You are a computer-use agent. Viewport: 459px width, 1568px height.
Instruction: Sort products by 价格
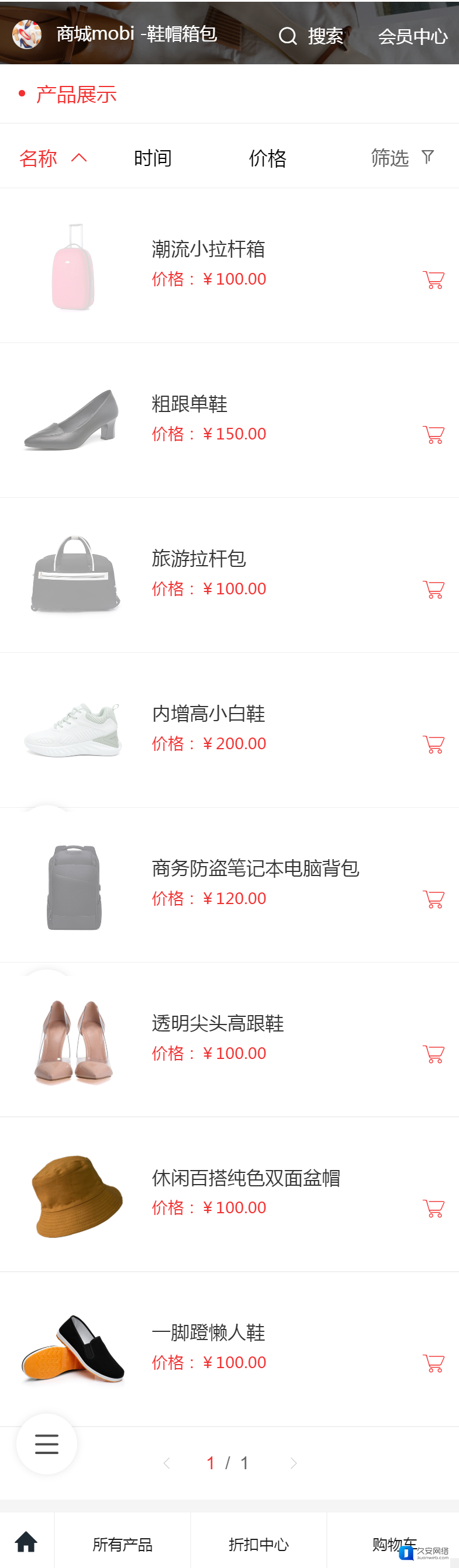[267, 158]
